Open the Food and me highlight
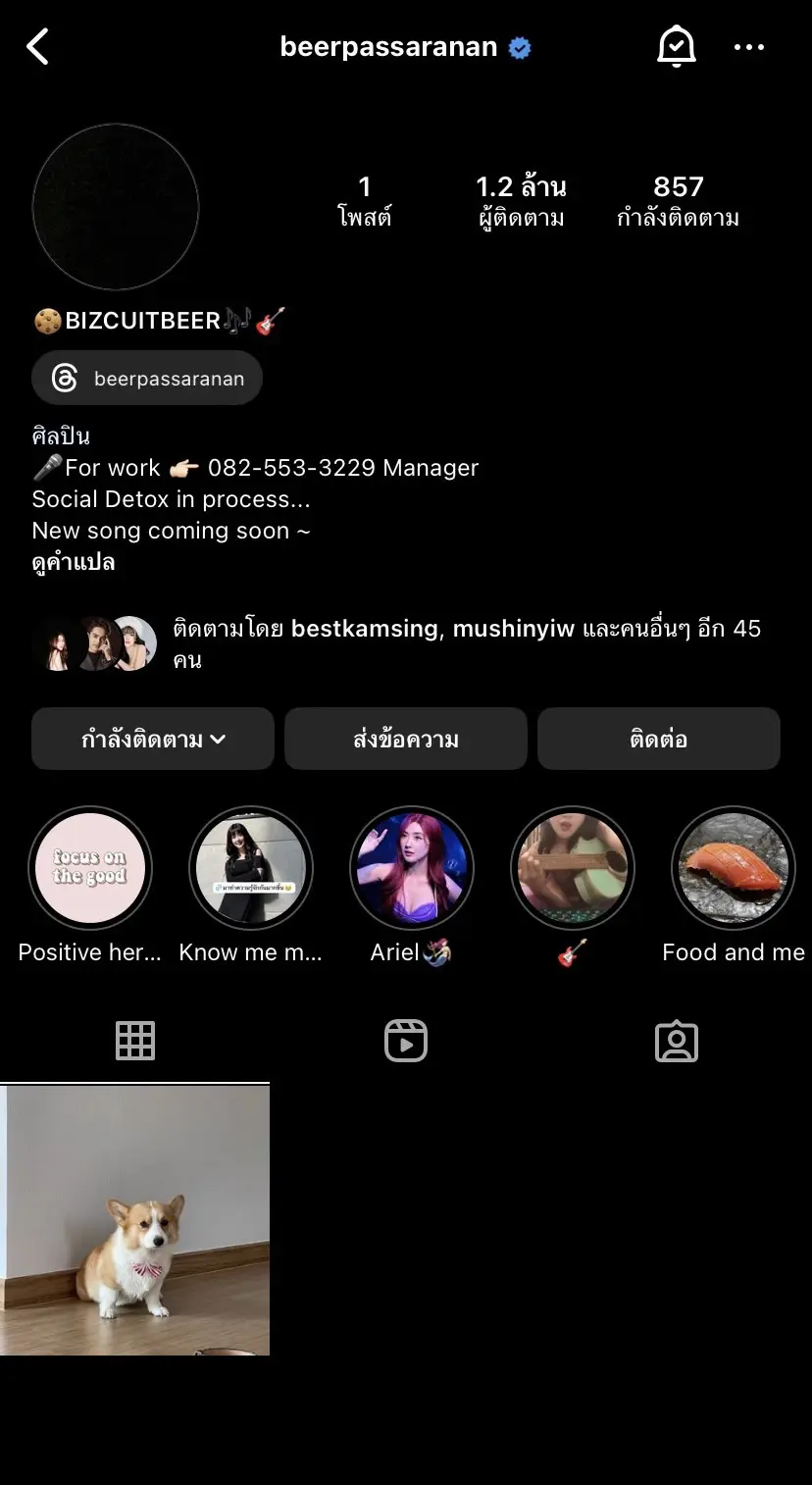Screen dimensions: 812x1485 (x=734, y=868)
